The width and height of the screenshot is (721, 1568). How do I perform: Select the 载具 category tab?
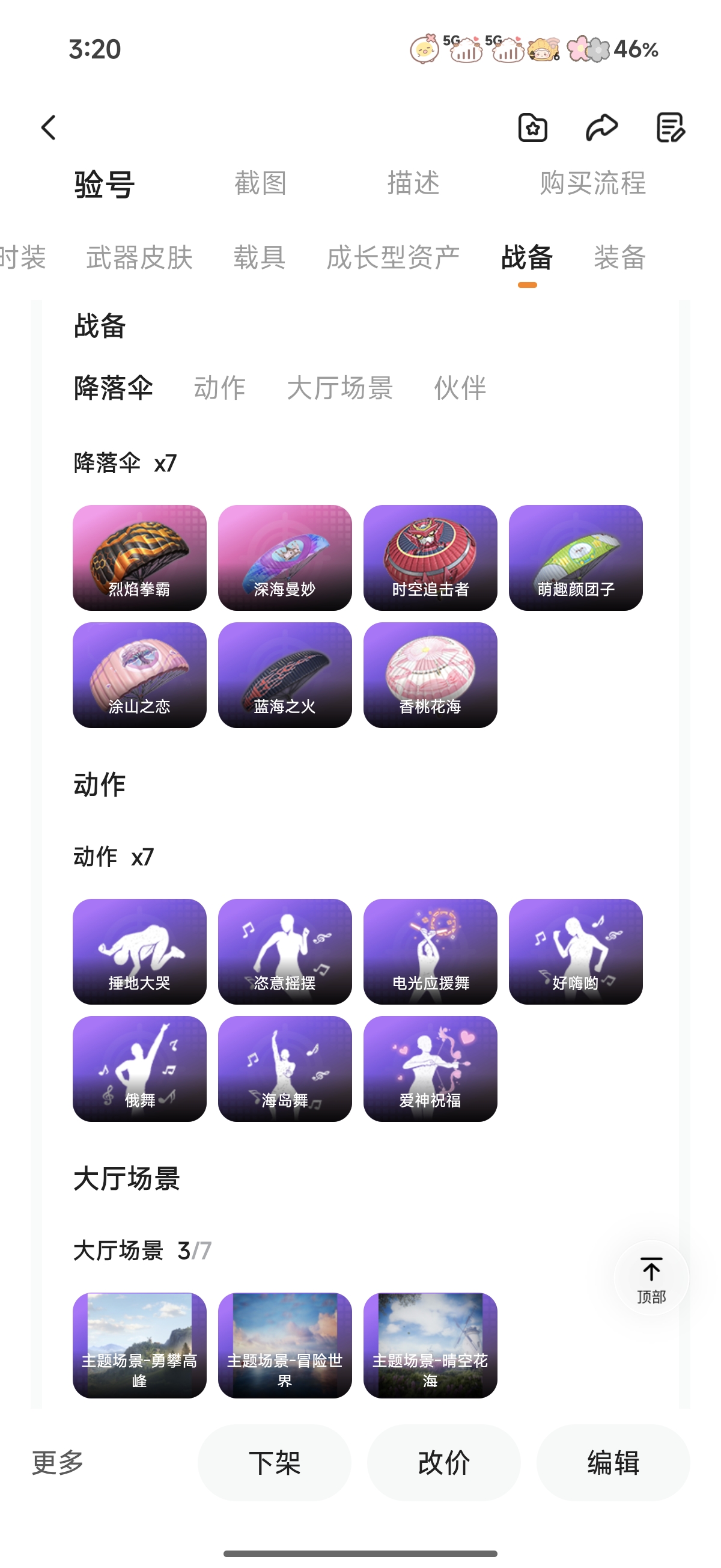[260, 257]
